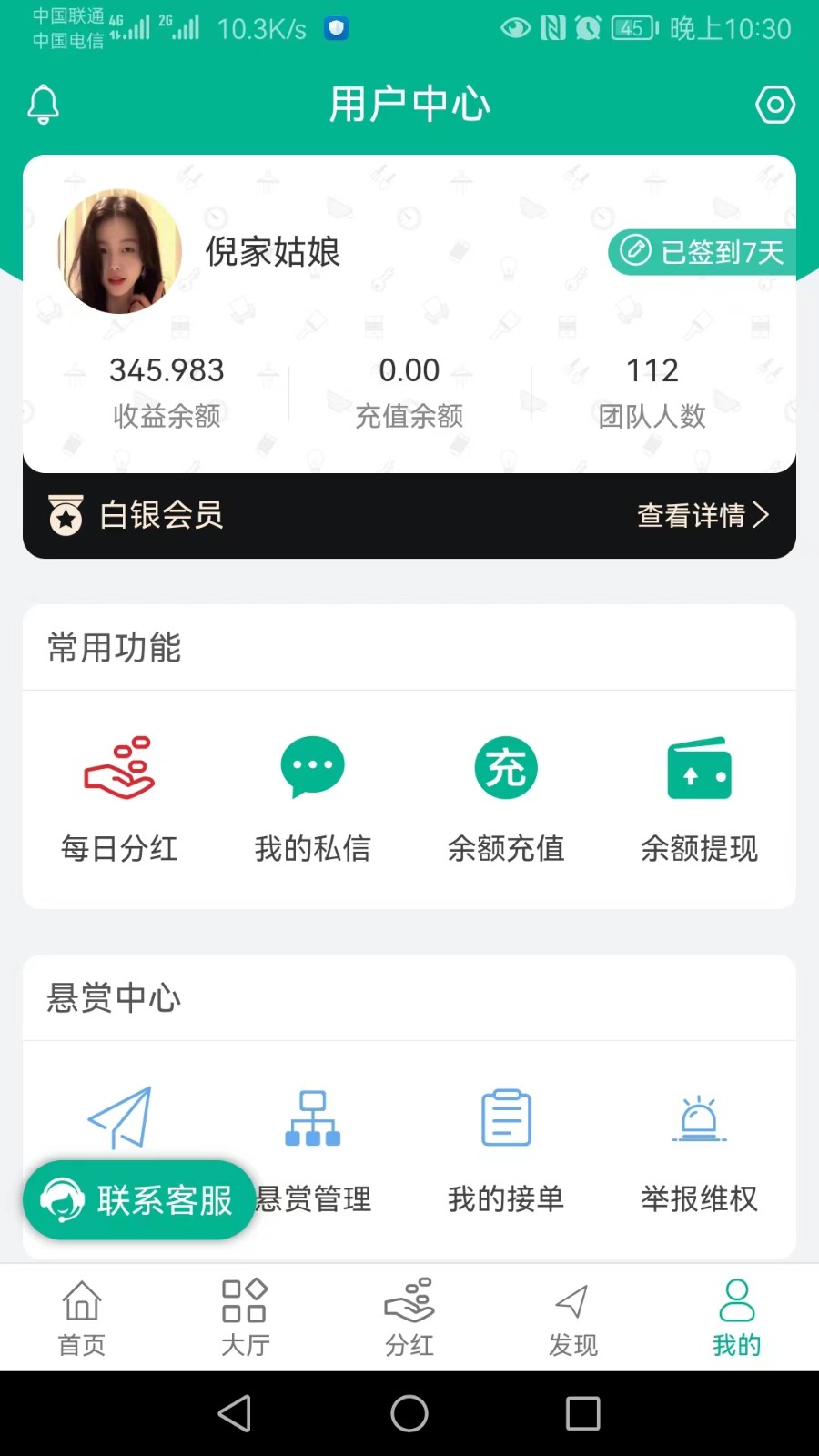The width and height of the screenshot is (819, 1456).
Task: Contact support via 联系客服
Action: tap(139, 1200)
